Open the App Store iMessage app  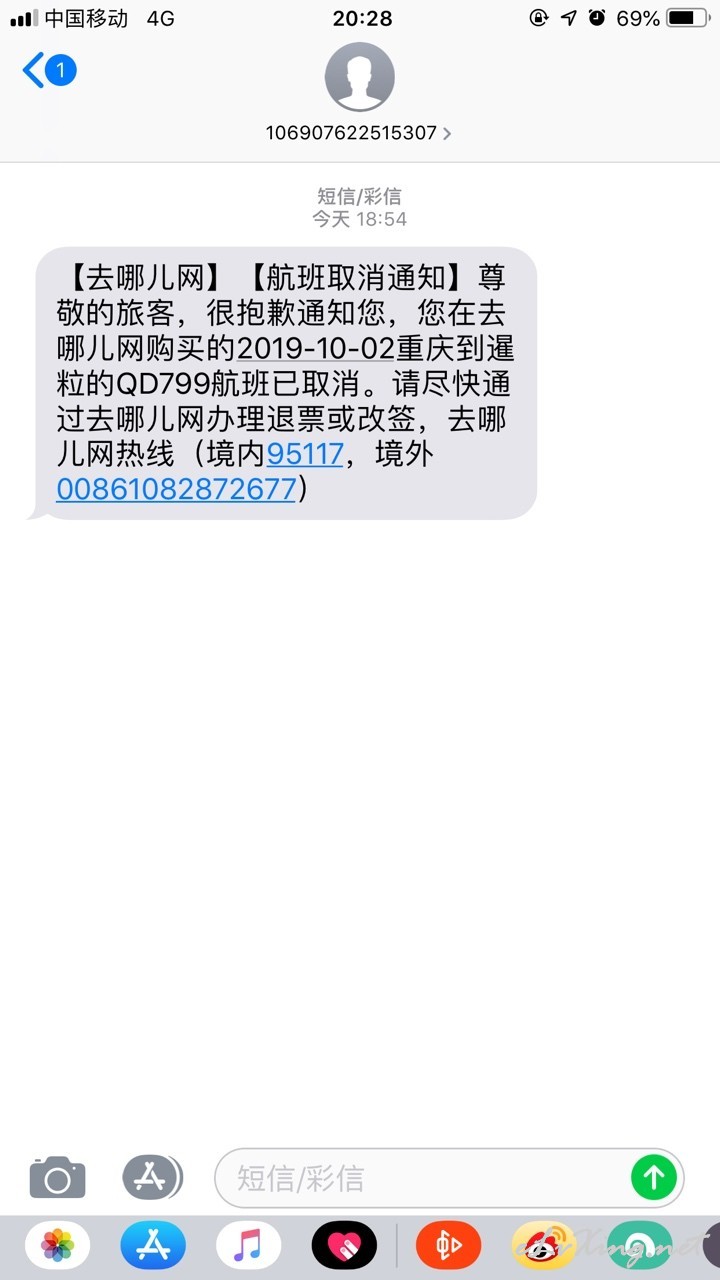coord(153,1246)
